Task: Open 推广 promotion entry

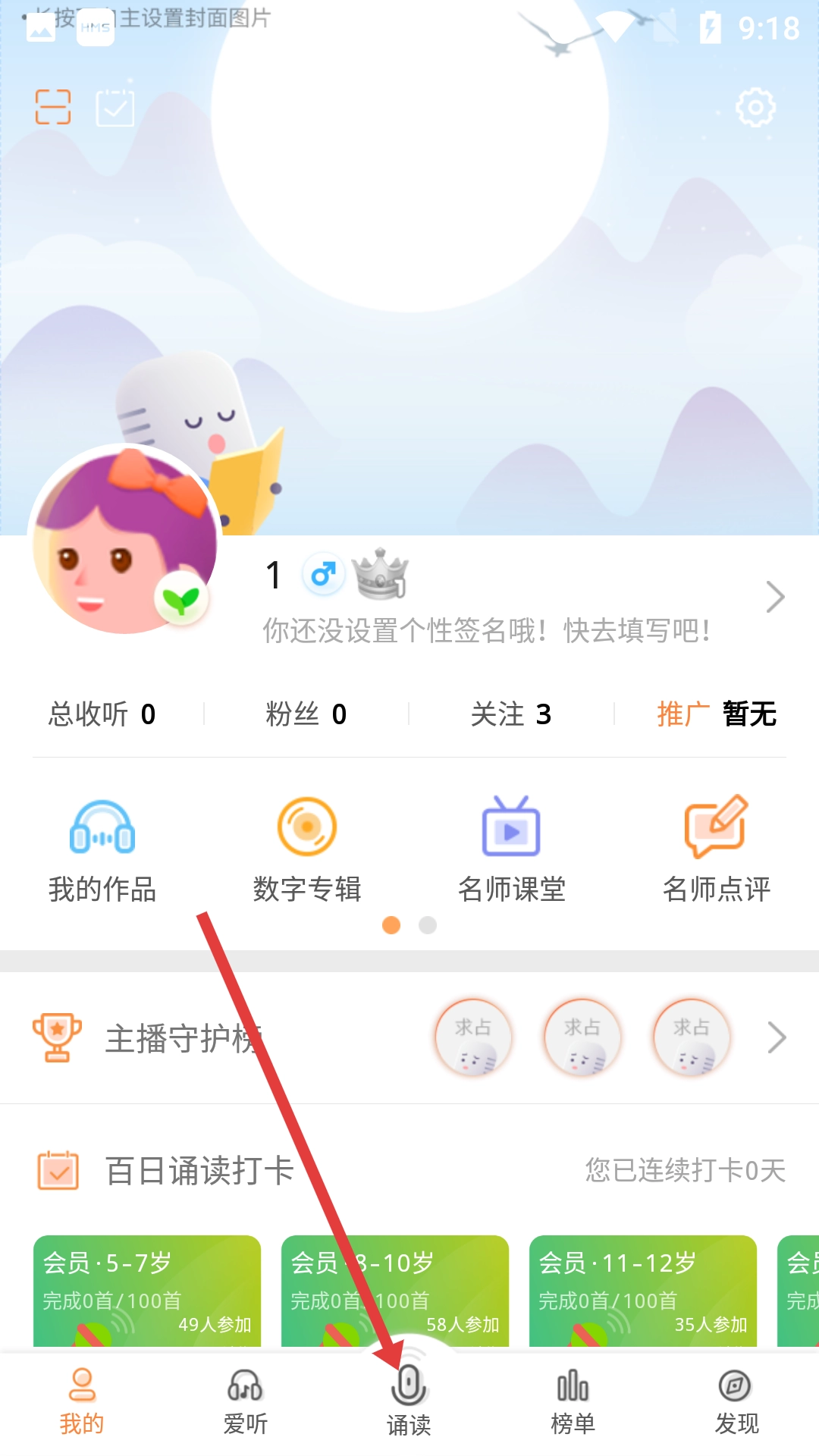Action: pos(716,714)
